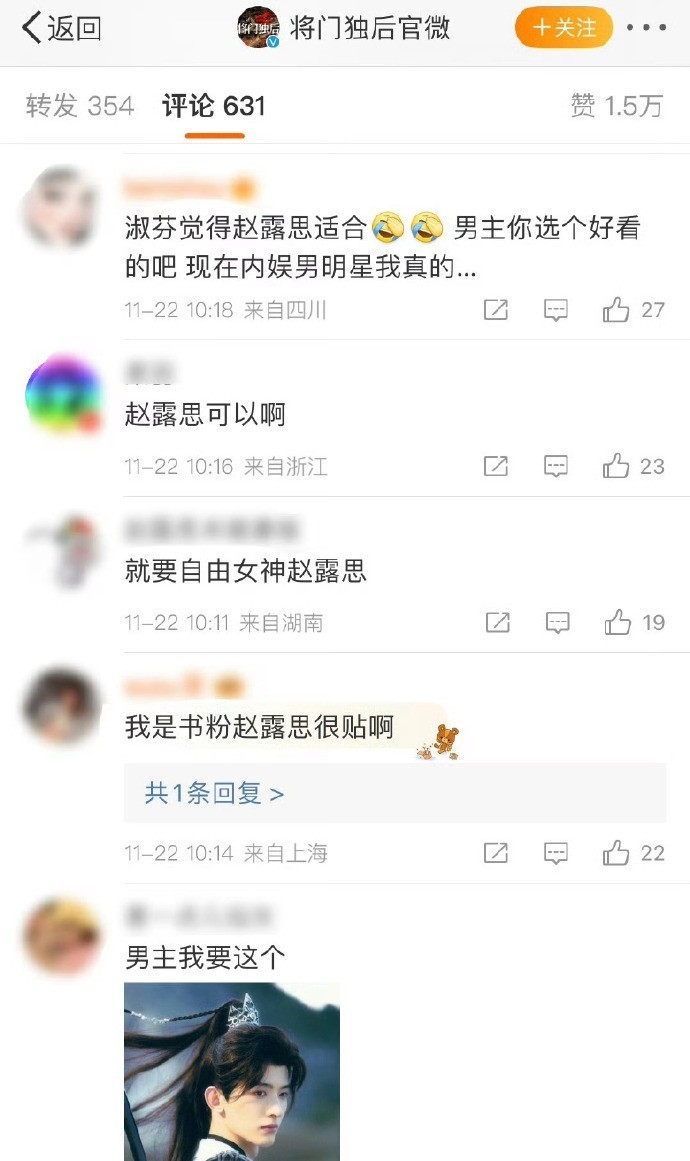This screenshot has width=690, height=1161.
Task: Reply to the comment 赵露思可以啊
Action: pos(556,466)
